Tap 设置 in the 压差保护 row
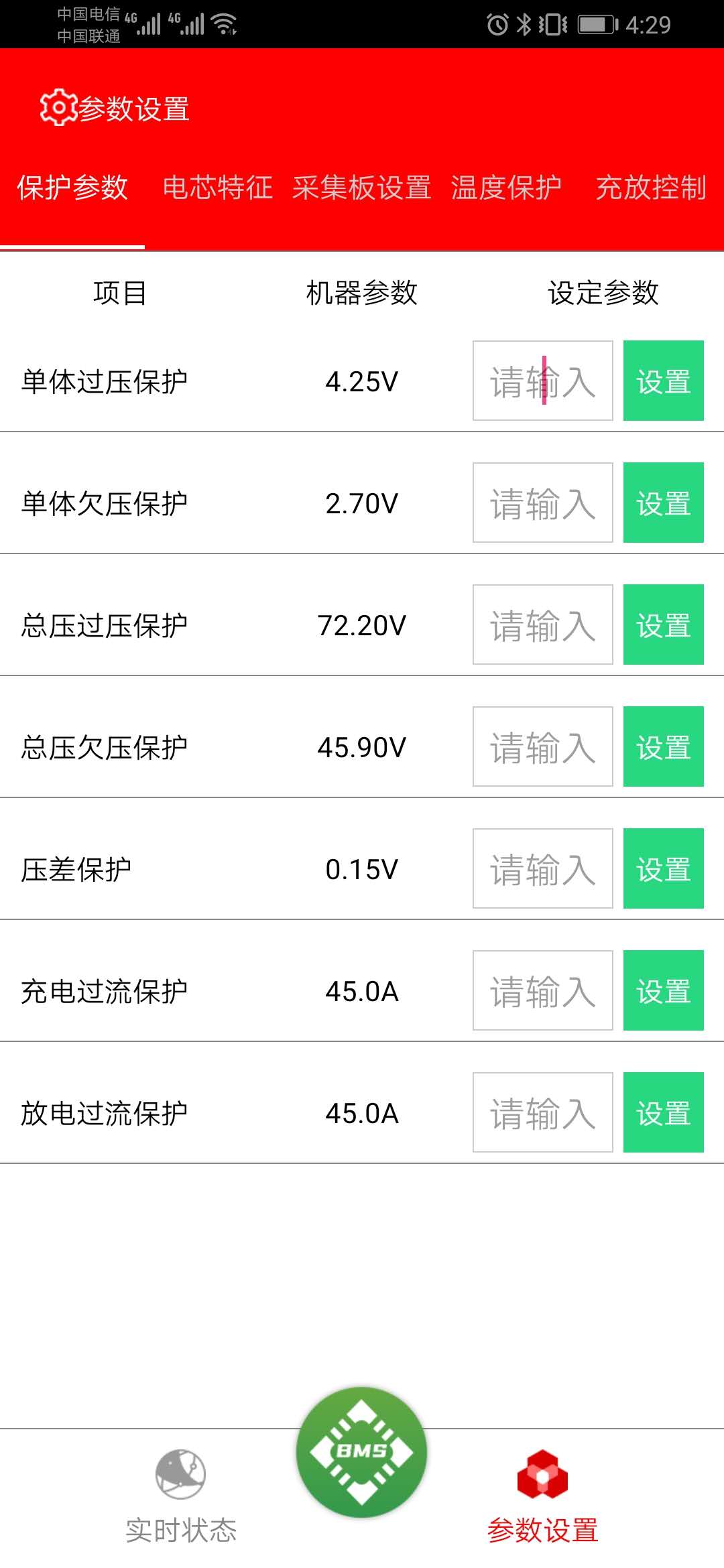 click(x=664, y=868)
